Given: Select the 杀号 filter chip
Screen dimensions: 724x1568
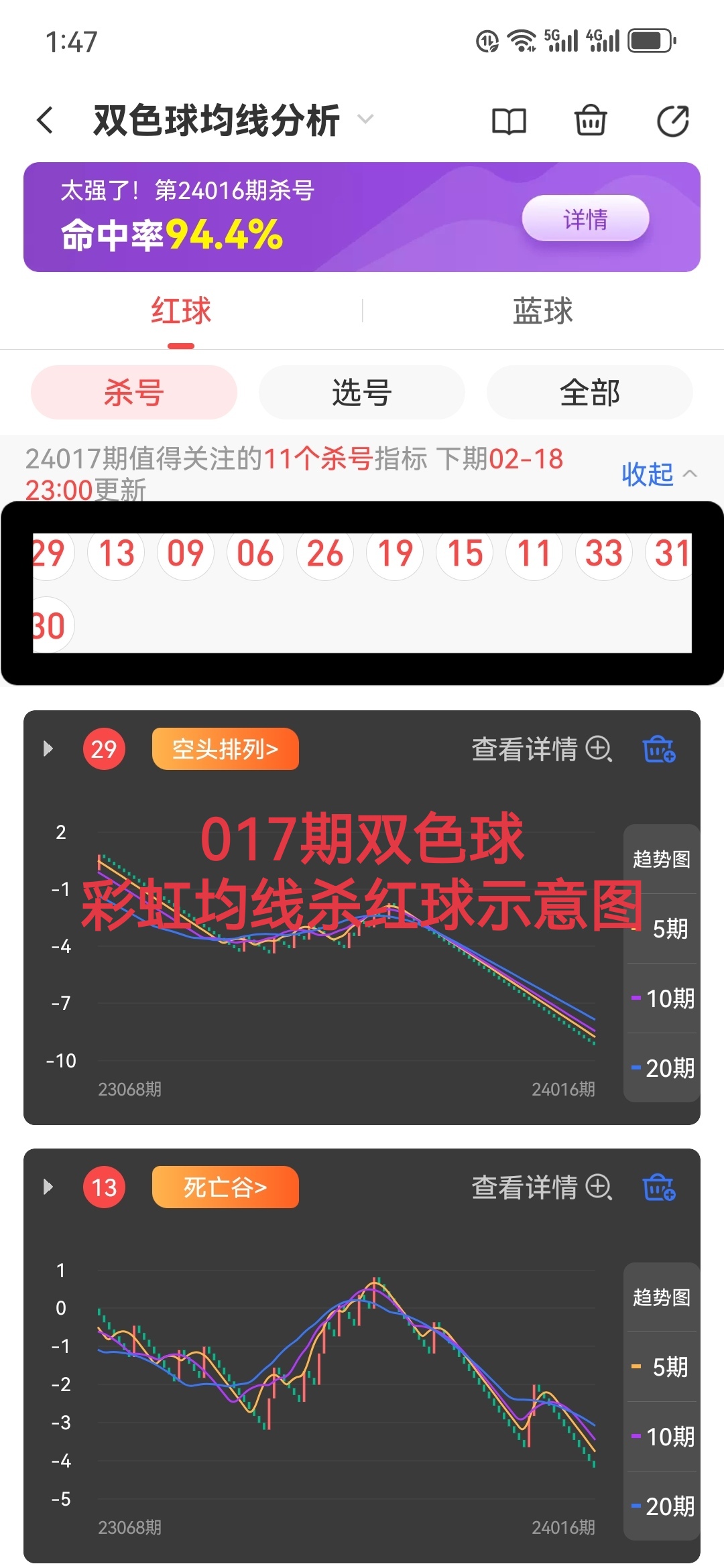Looking at the screenshot, I should pos(134,393).
